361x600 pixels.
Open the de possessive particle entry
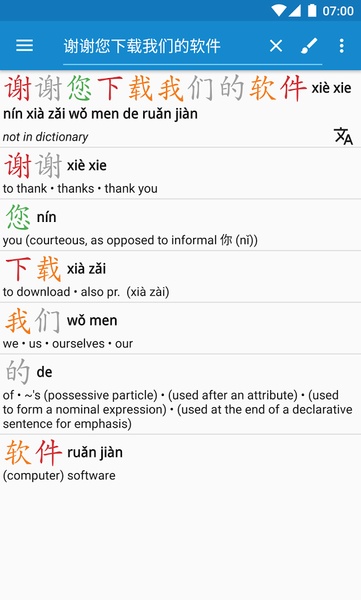point(180,394)
